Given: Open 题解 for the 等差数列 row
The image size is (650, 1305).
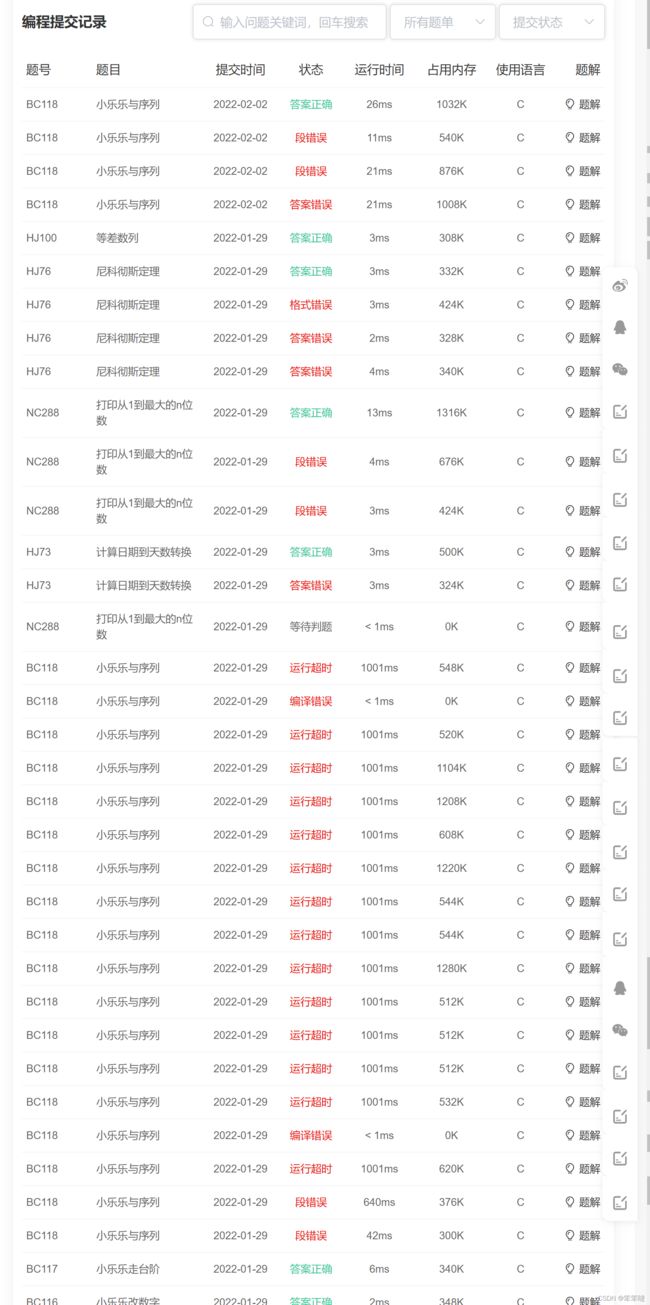Looking at the screenshot, I should (582, 238).
